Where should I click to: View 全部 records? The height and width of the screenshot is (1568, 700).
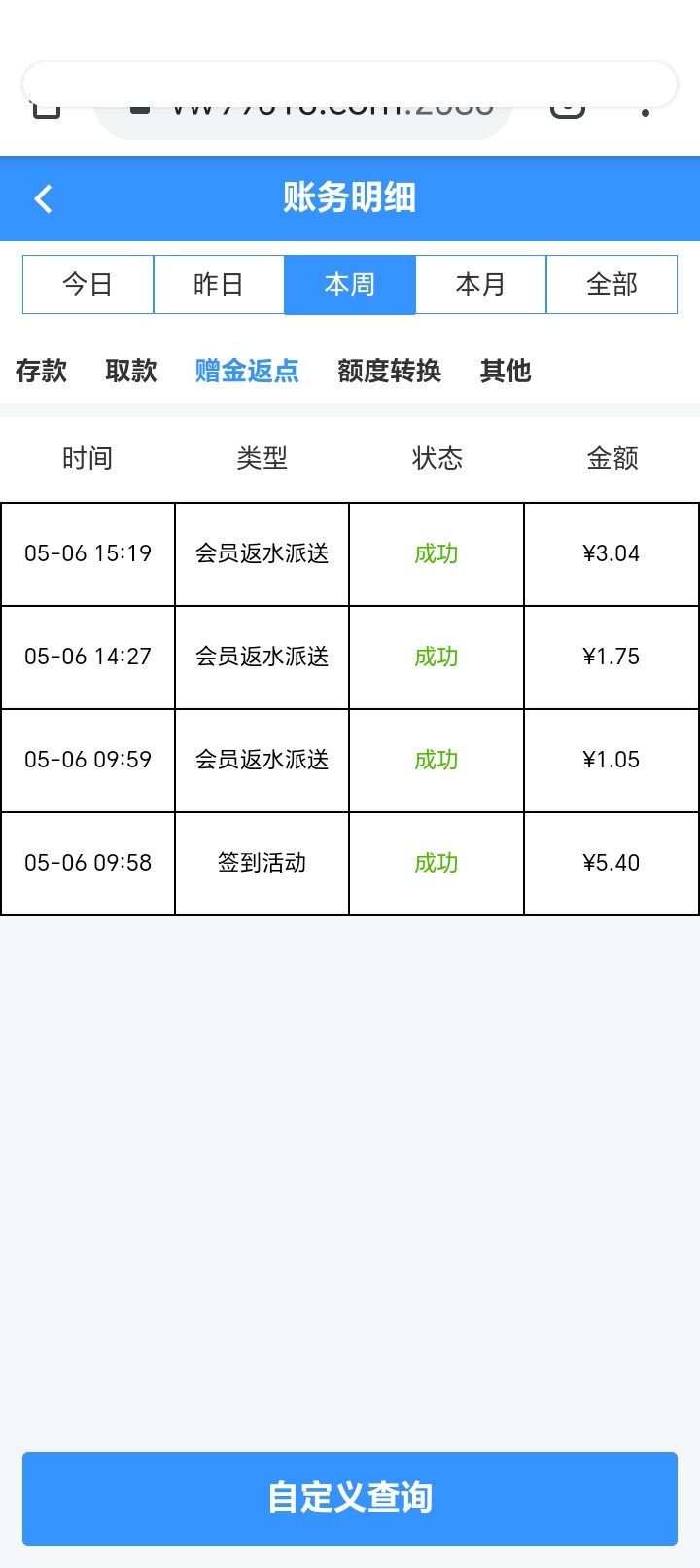pos(612,284)
